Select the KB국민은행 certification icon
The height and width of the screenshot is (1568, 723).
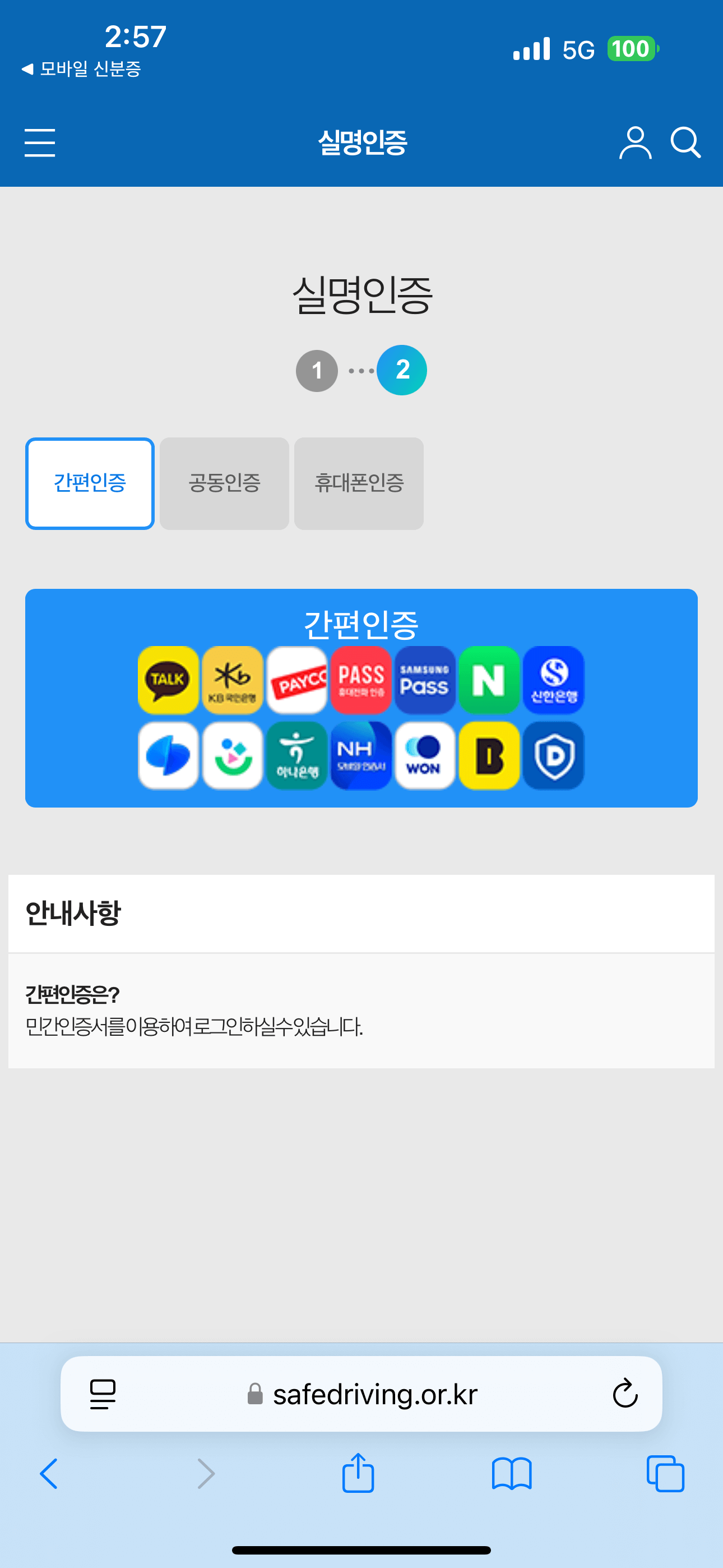point(233,680)
